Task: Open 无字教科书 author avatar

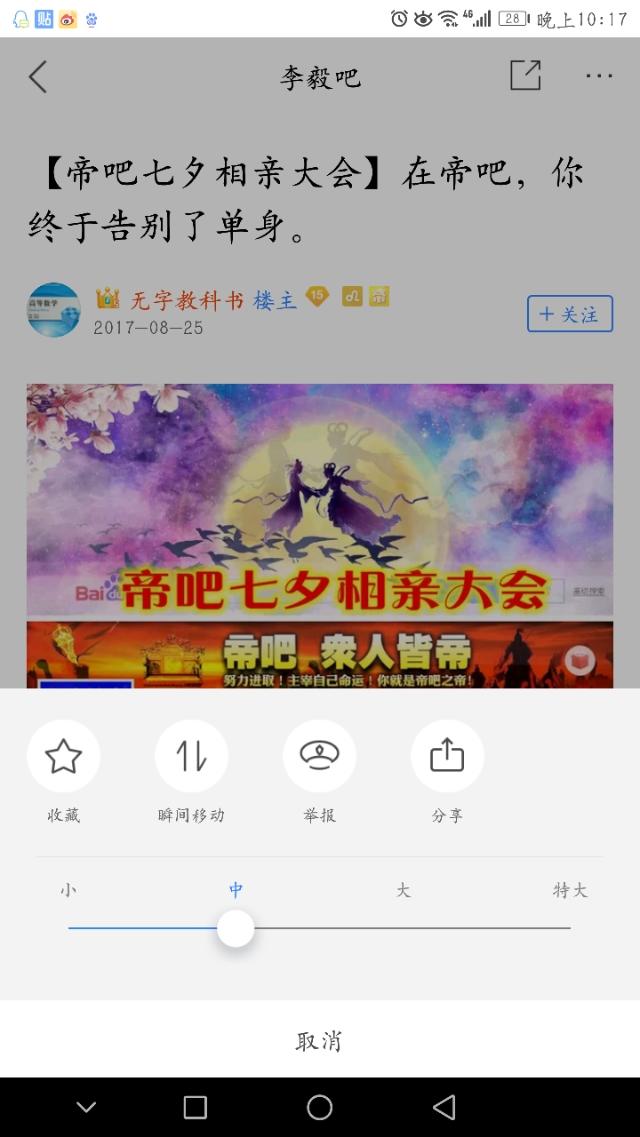Action: tap(54, 310)
